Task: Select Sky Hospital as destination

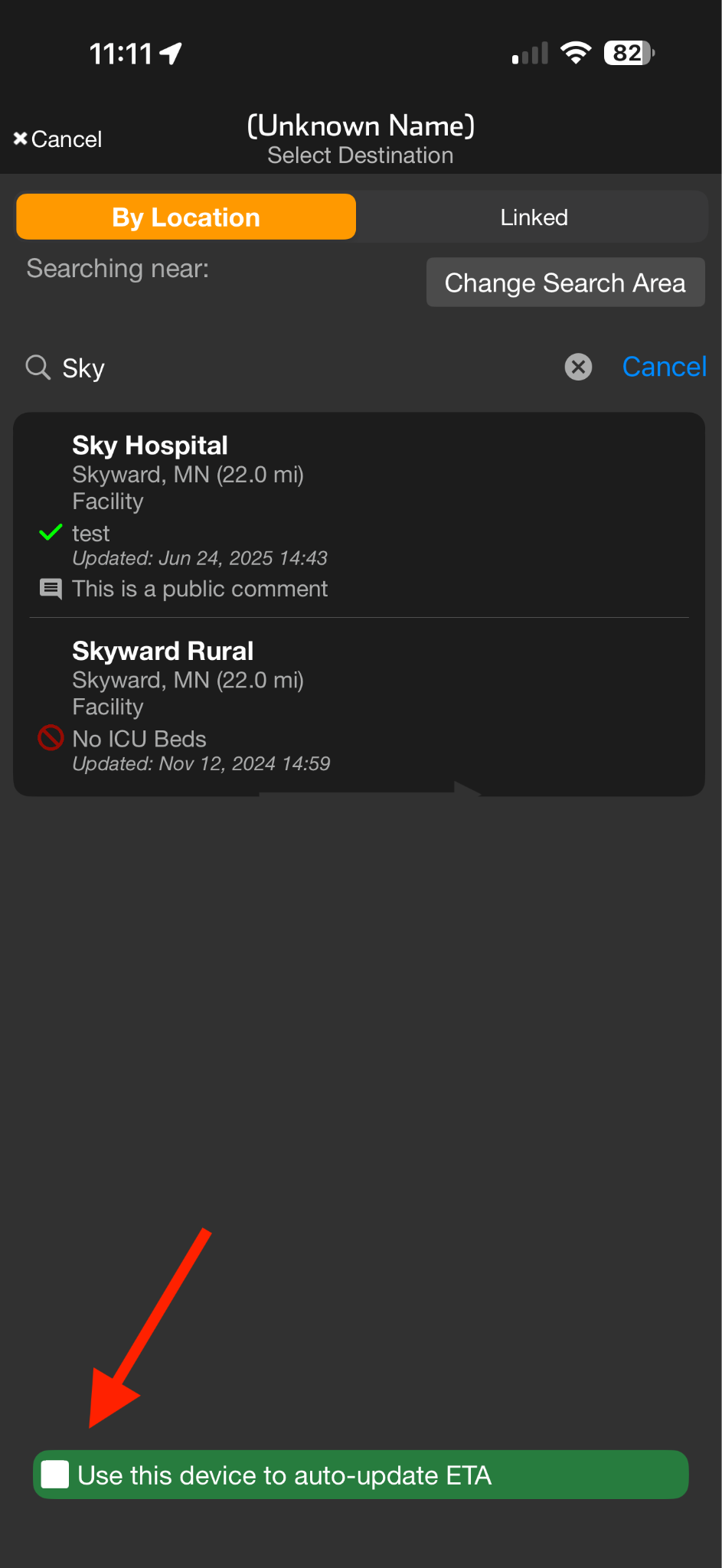Action: point(358,515)
